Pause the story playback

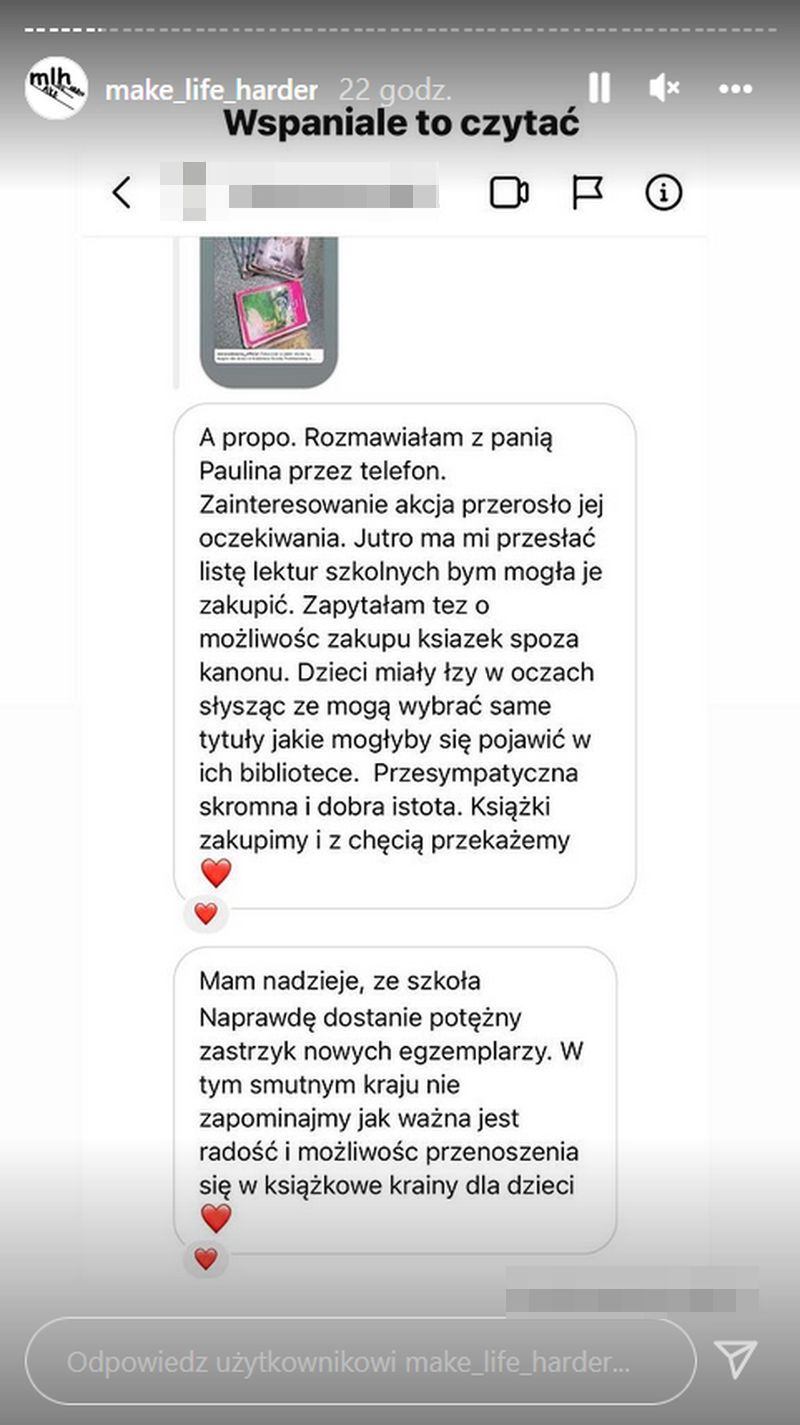pos(599,88)
